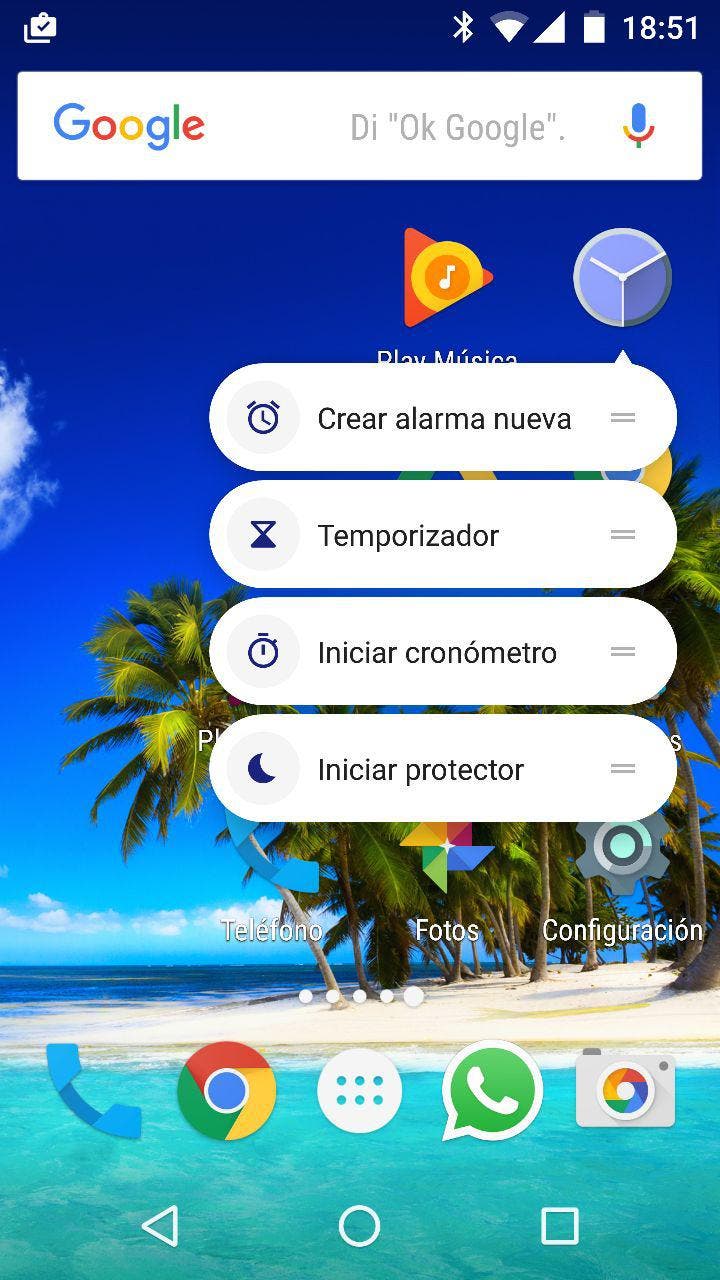Start voice search with the microphone

pos(638,127)
